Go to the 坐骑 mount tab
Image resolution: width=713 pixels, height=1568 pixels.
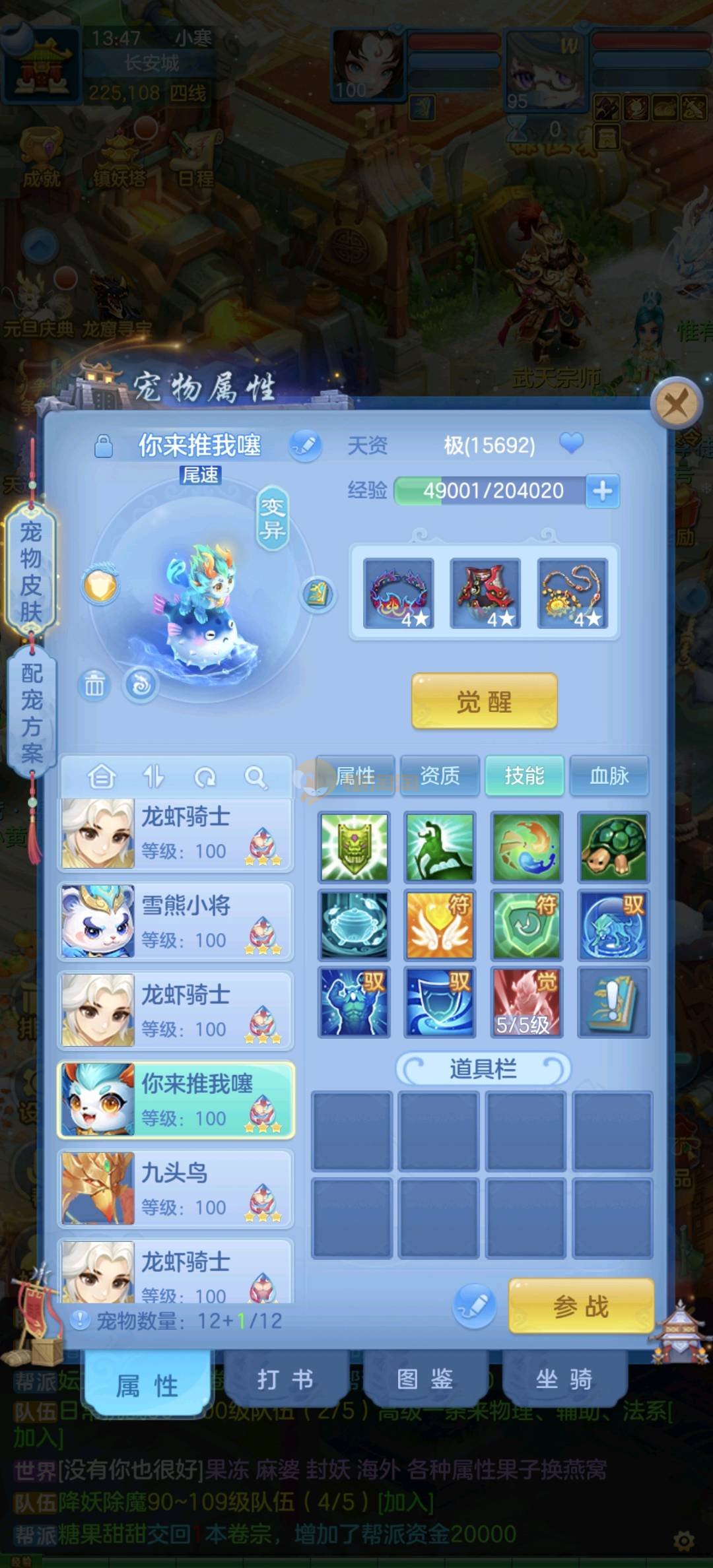point(564,1379)
